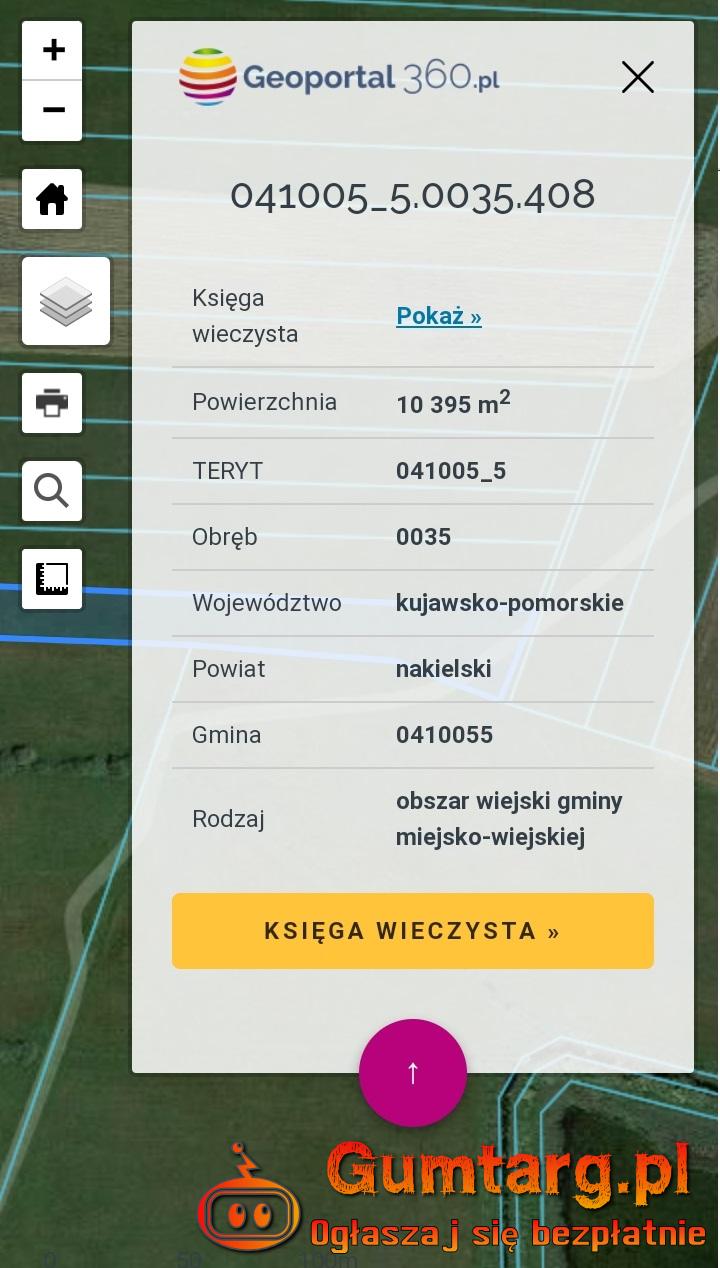Tap the pink up-arrow button

(x=413, y=1073)
